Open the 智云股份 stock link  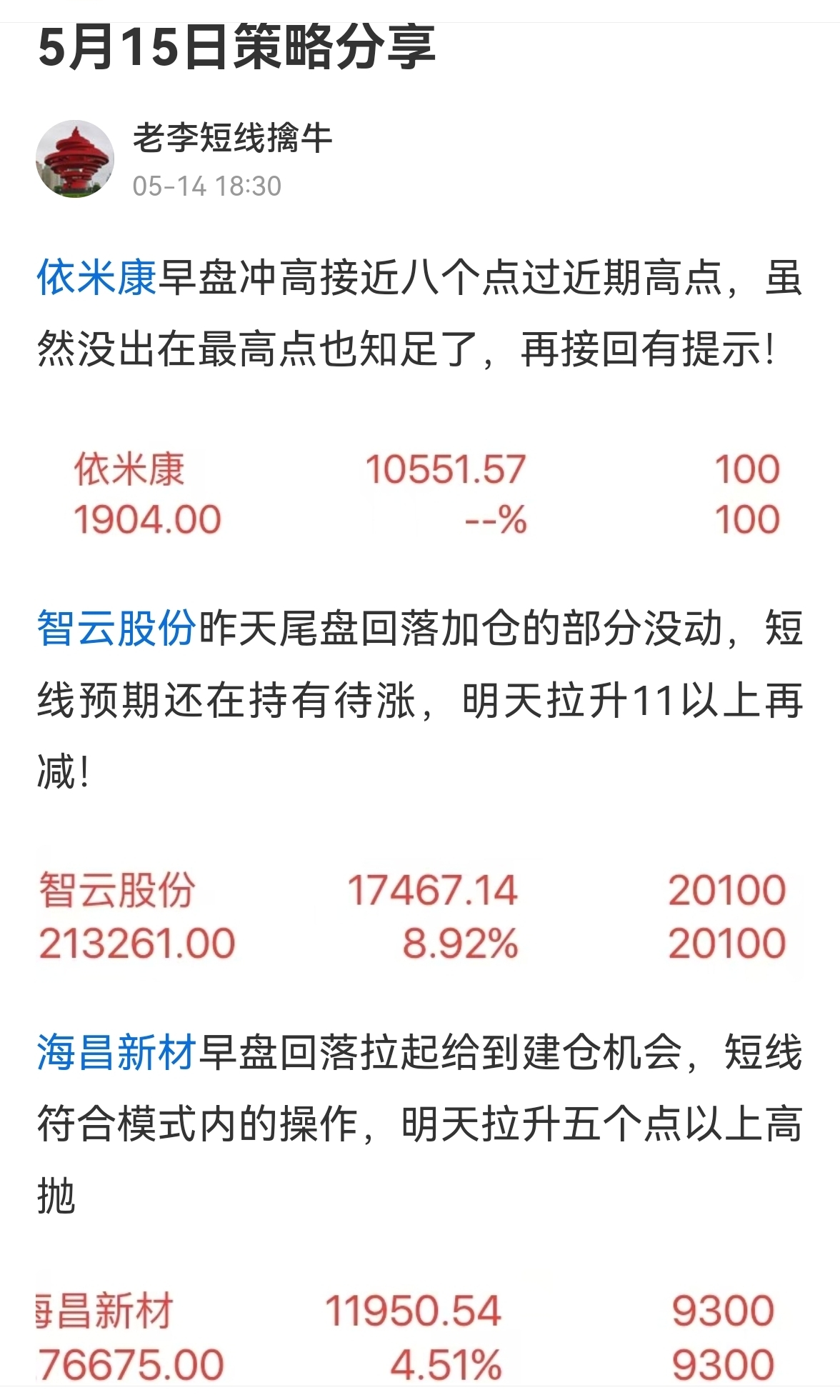click(116, 629)
